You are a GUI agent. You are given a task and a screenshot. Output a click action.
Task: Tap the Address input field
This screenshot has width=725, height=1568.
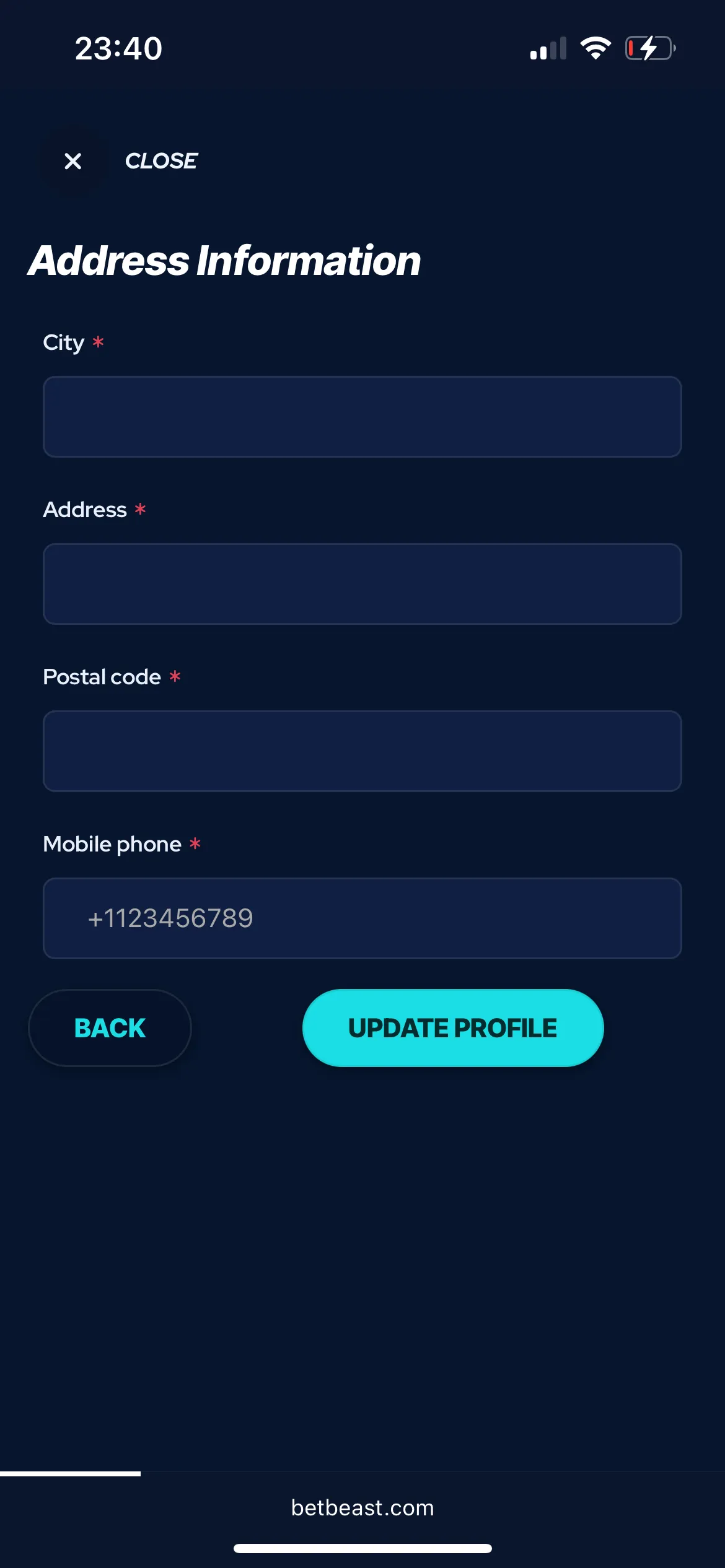point(362,584)
